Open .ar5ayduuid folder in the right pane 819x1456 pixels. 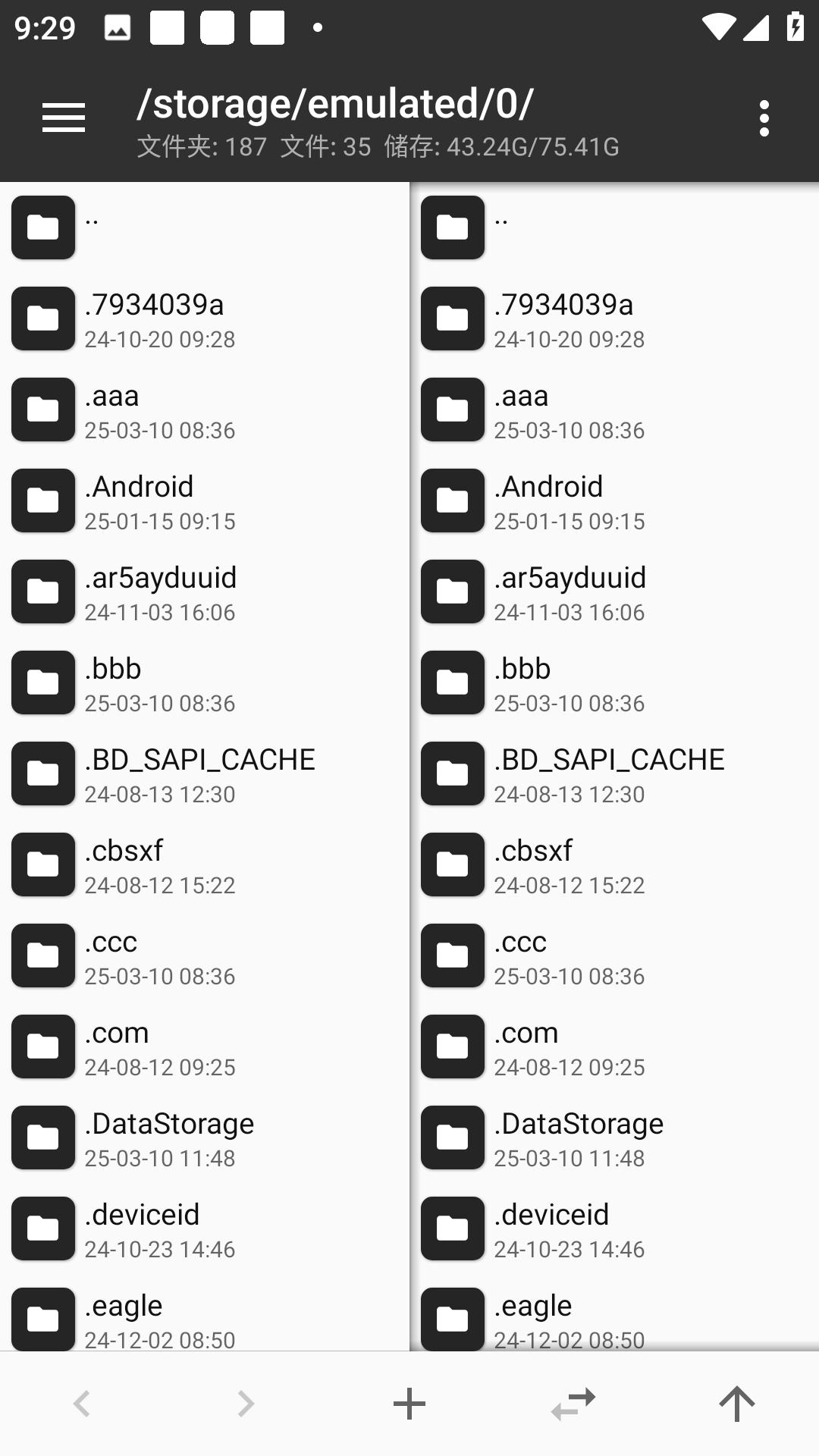(x=614, y=591)
